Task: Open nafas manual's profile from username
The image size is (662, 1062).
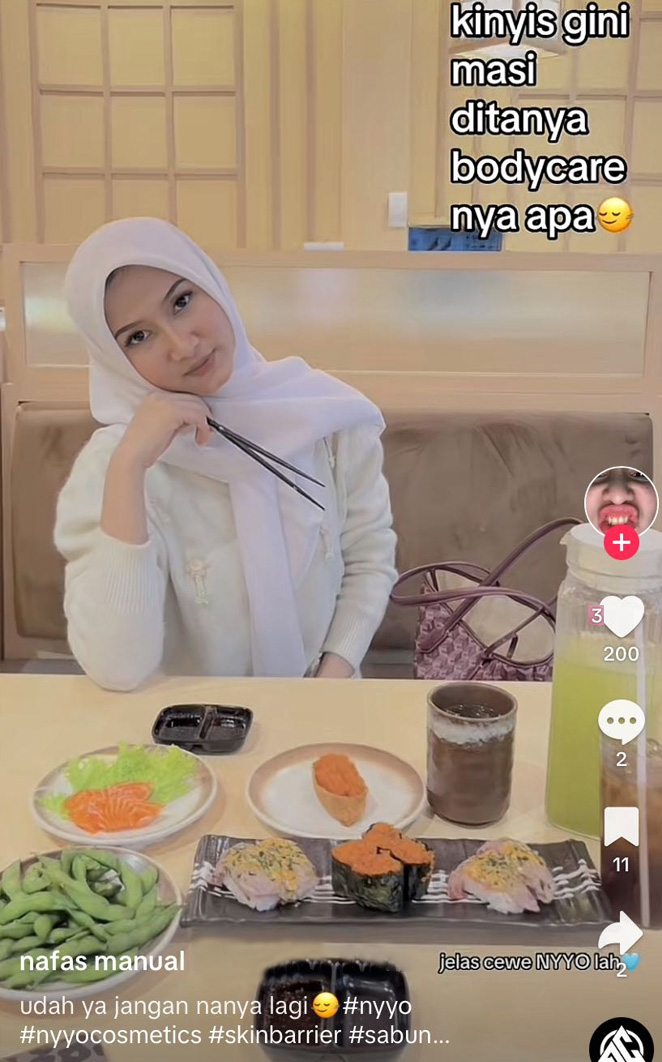Action: pos(102,962)
